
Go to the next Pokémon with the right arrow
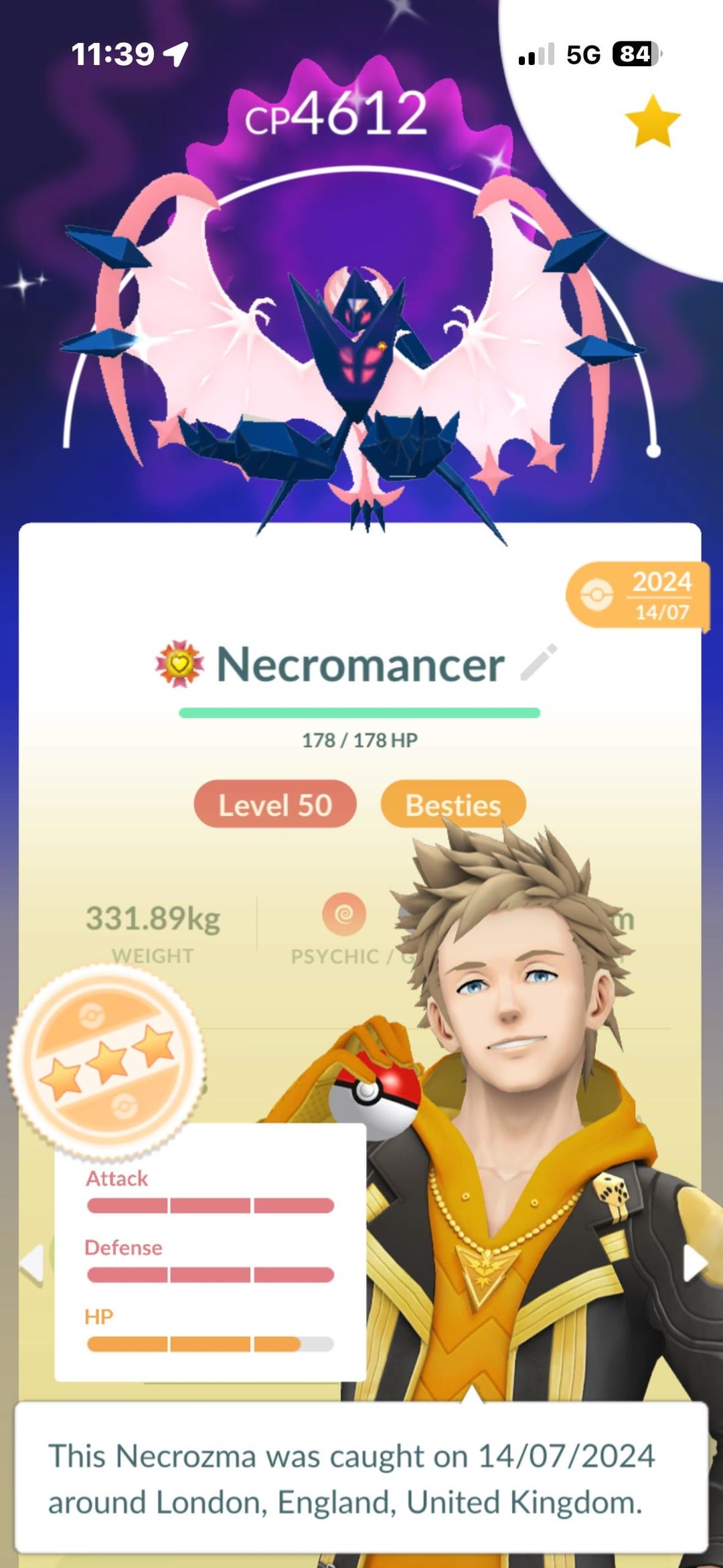(x=695, y=1263)
